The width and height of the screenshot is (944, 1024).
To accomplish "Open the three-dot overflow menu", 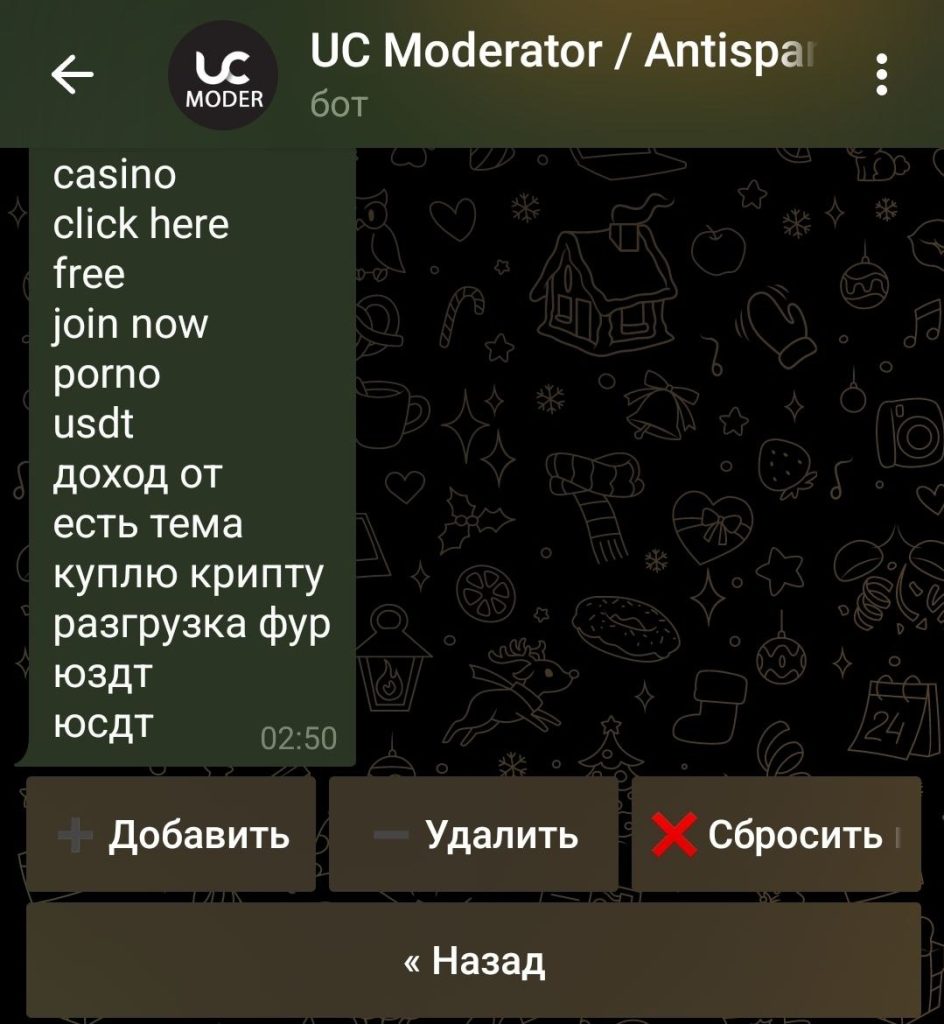I will tap(881, 75).
